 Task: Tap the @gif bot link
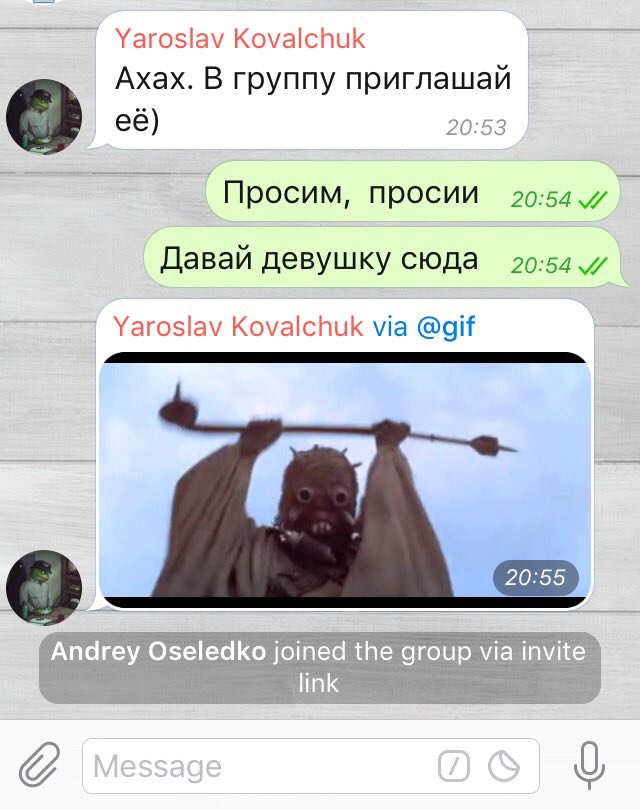[445, 326]
